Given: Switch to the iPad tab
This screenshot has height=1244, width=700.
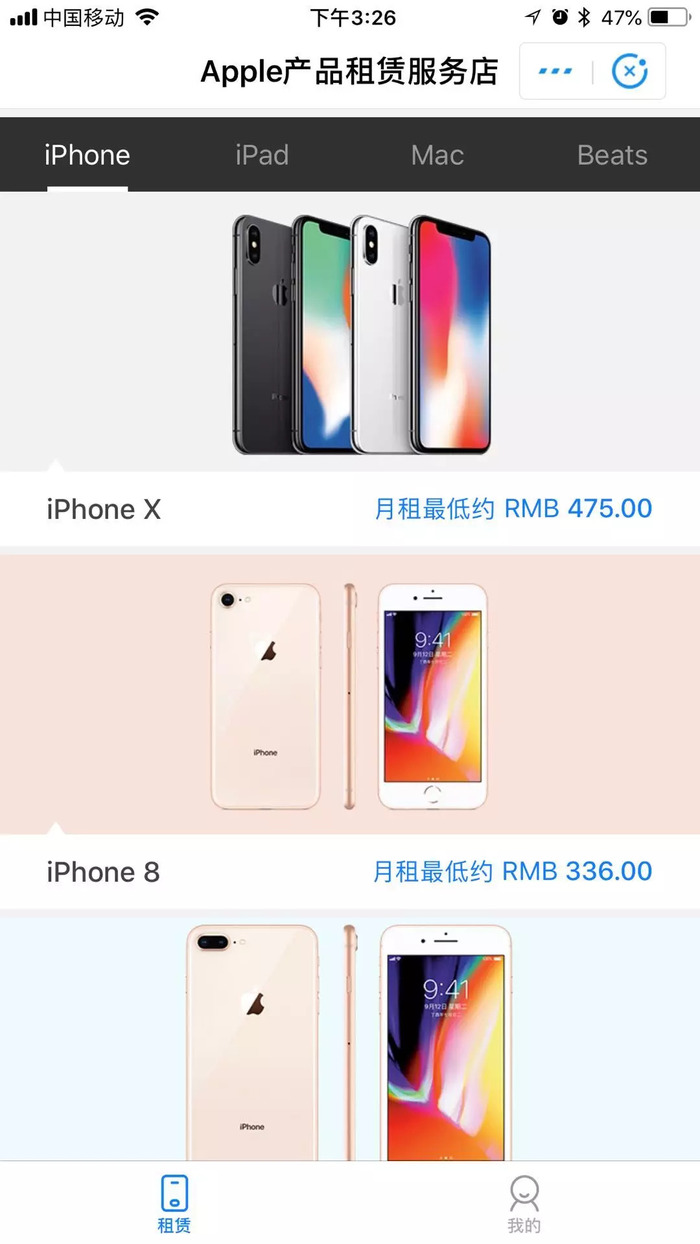Looking at the screenshot, I should coord(262,155).
